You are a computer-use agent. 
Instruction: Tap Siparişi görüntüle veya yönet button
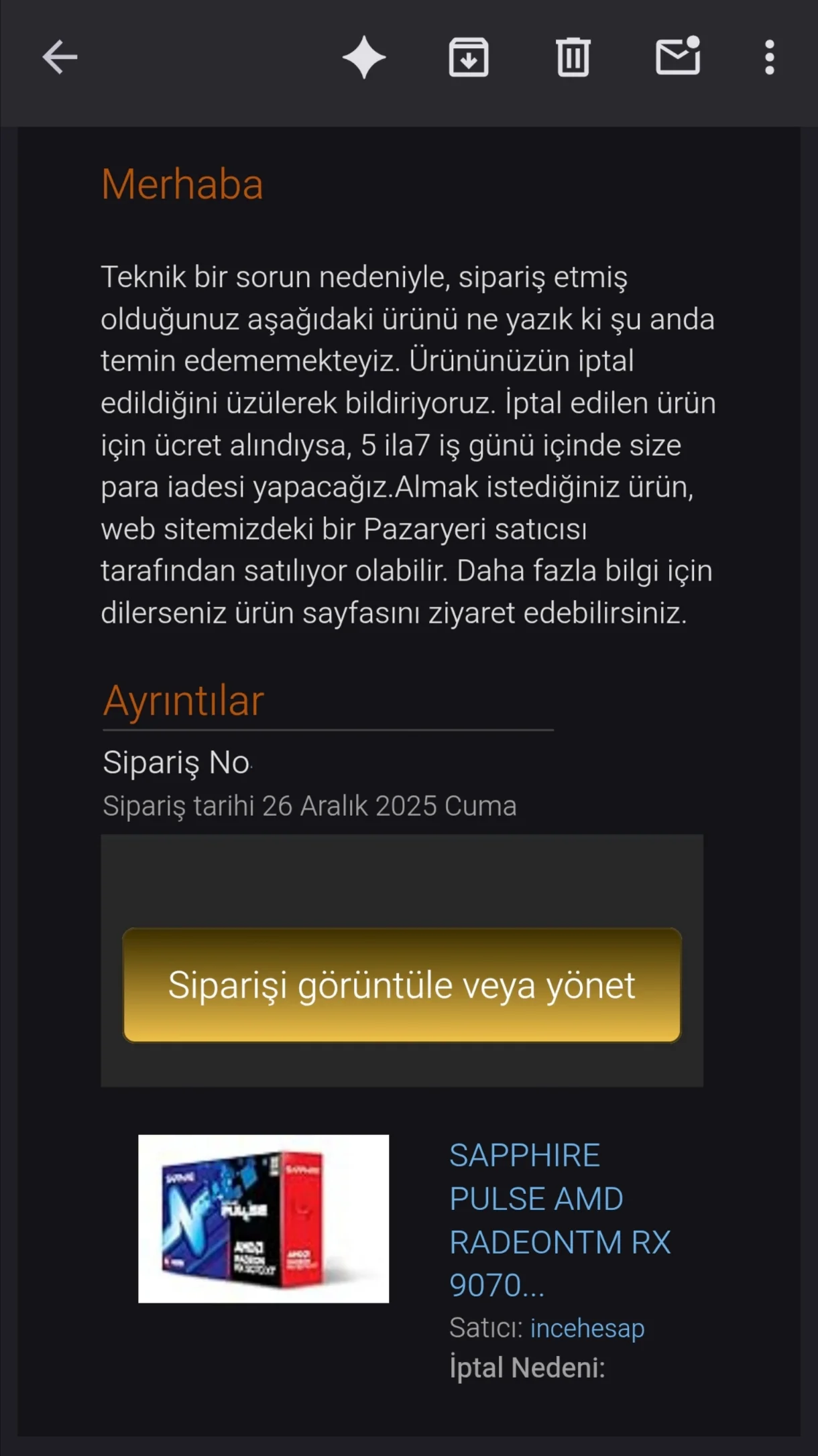tap(402, 985)
